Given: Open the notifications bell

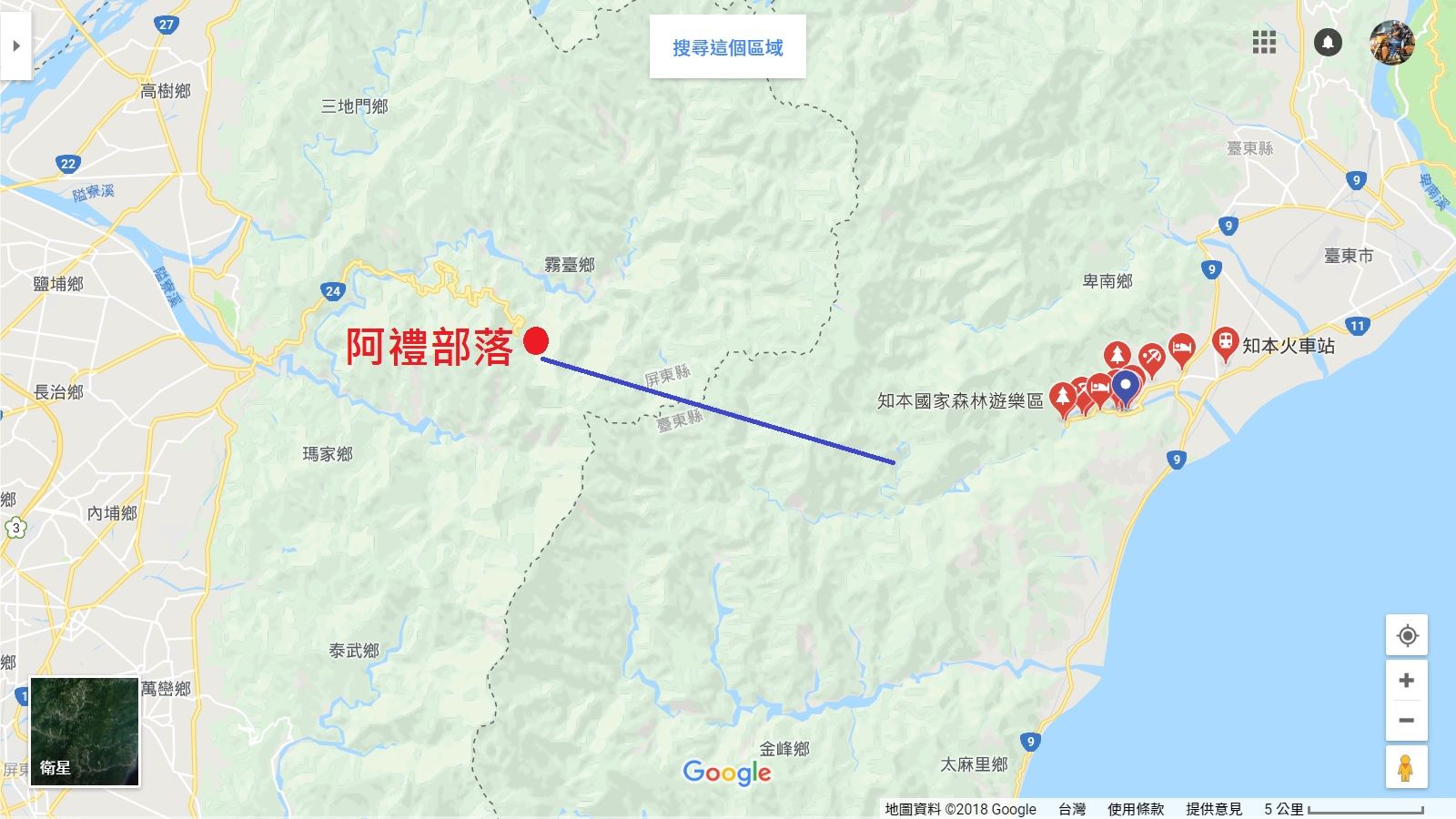Looking at the screenshot, I should tap(1328, 42).
